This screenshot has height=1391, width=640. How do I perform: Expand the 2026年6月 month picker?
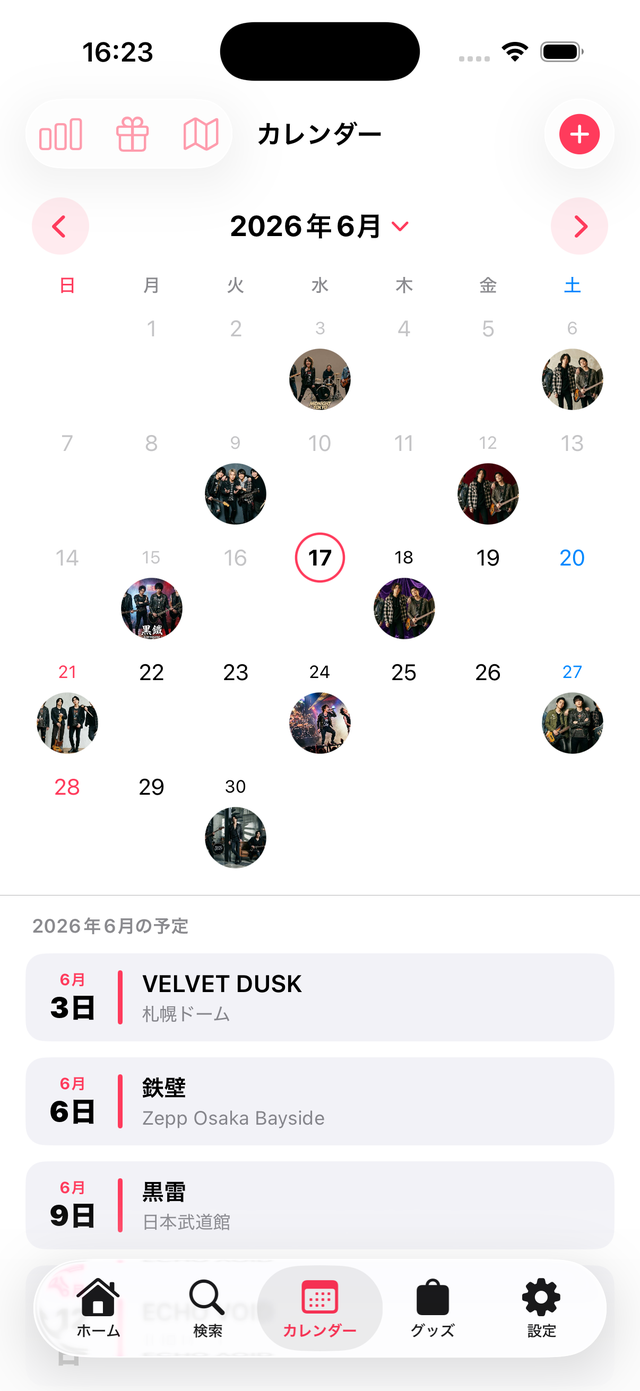tap(320, 226)
